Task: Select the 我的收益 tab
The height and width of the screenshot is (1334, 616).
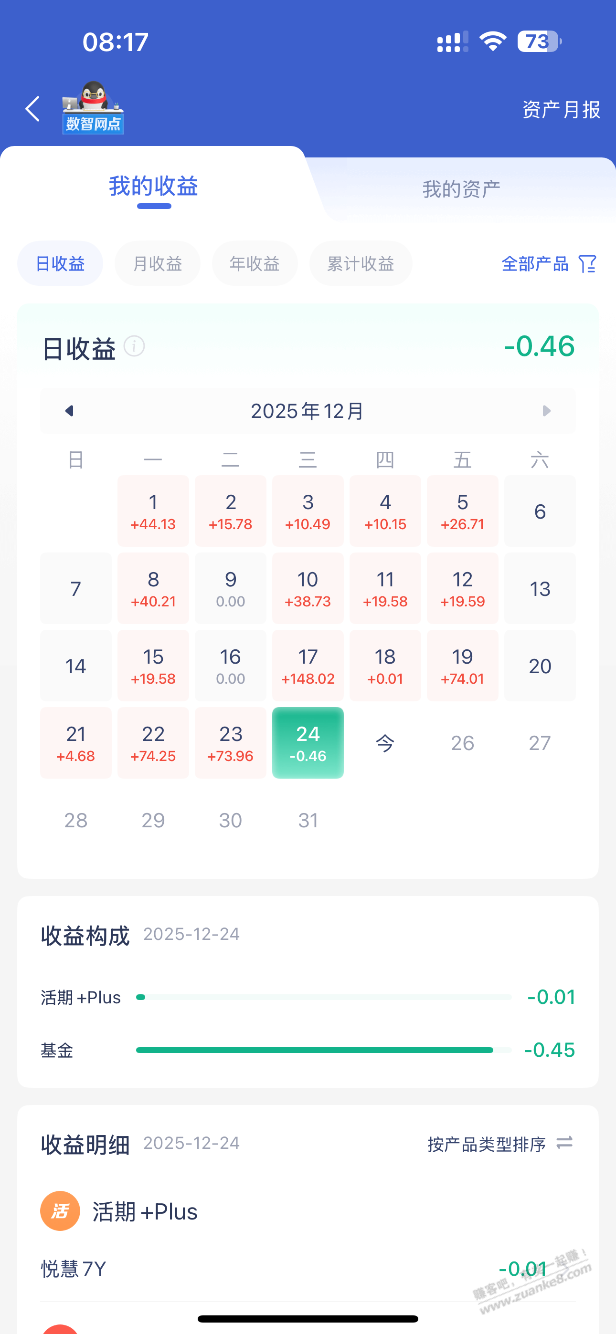Action: pos(154,186)
